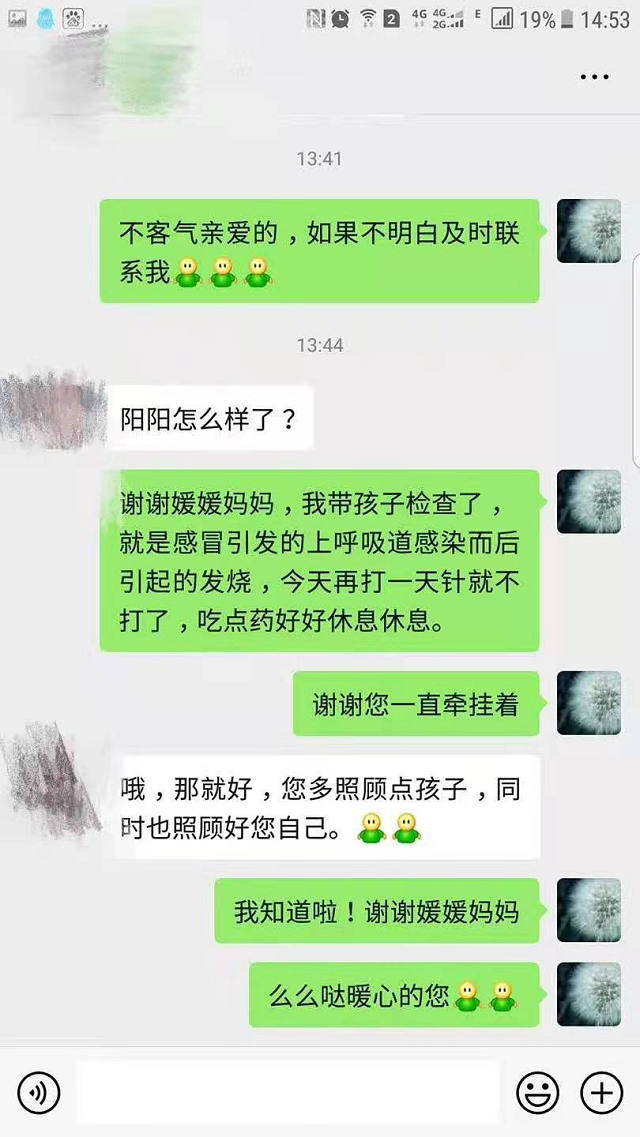View dandelion avatar beside 不客气亲爱的 message

(x=589, y=231)
